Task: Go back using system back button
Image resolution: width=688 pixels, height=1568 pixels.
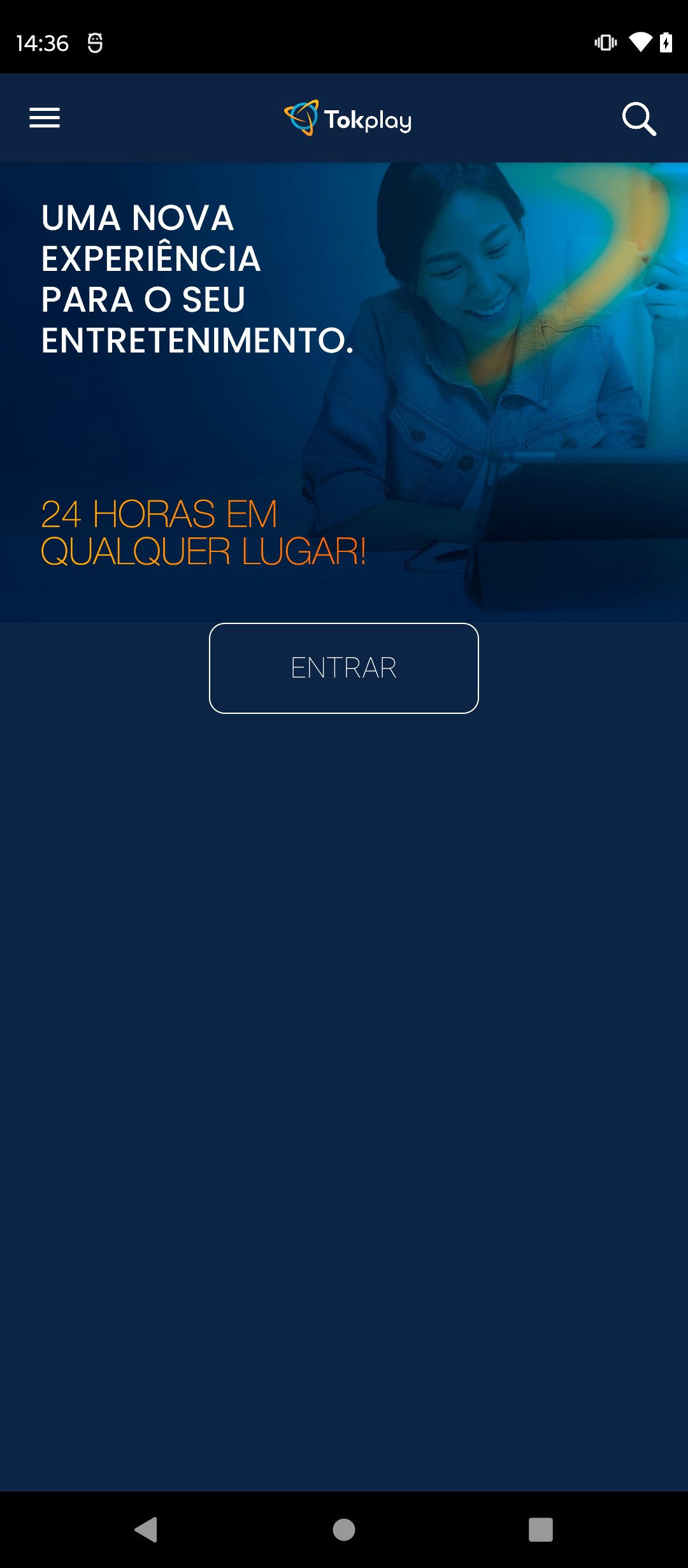Action: point(147,1529)
